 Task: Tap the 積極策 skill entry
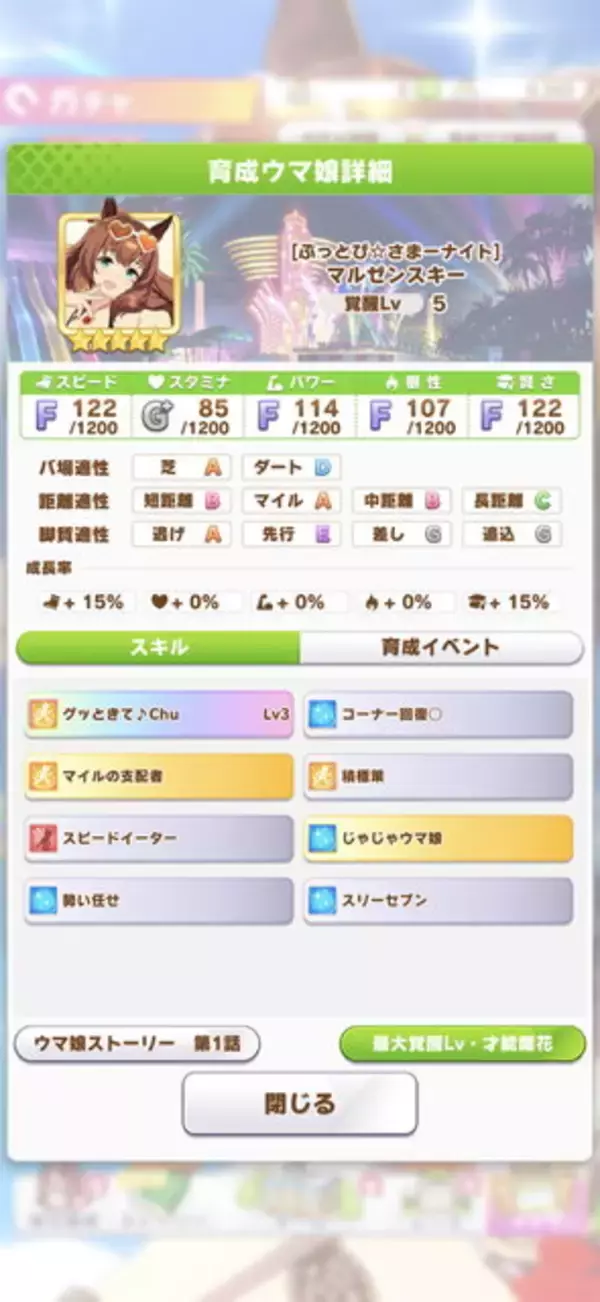(438, 777)
